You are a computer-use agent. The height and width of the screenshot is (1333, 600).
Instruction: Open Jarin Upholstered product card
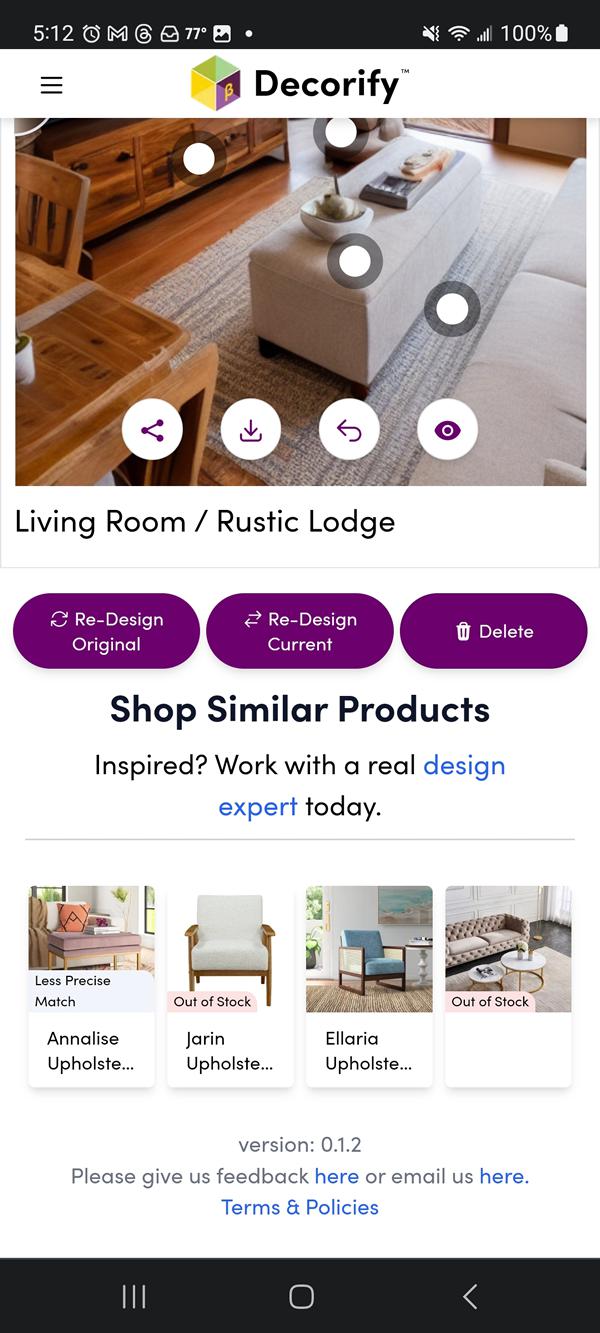[x=230, y=985]
